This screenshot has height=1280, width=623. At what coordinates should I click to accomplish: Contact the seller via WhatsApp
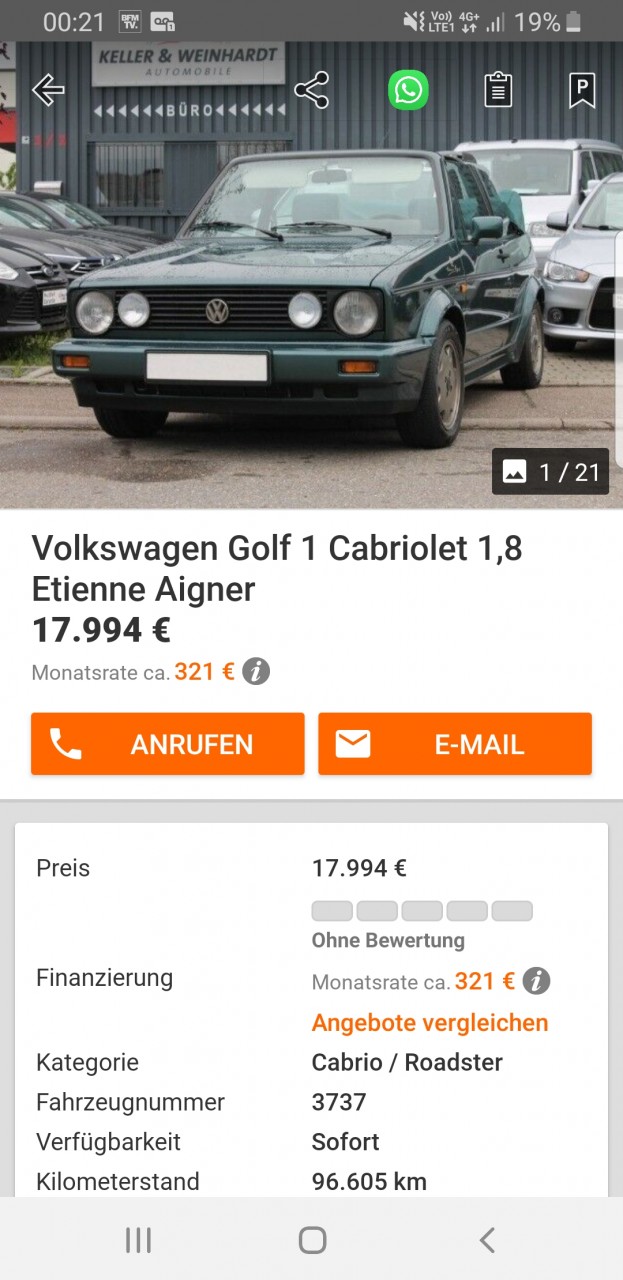coord(408,90)
